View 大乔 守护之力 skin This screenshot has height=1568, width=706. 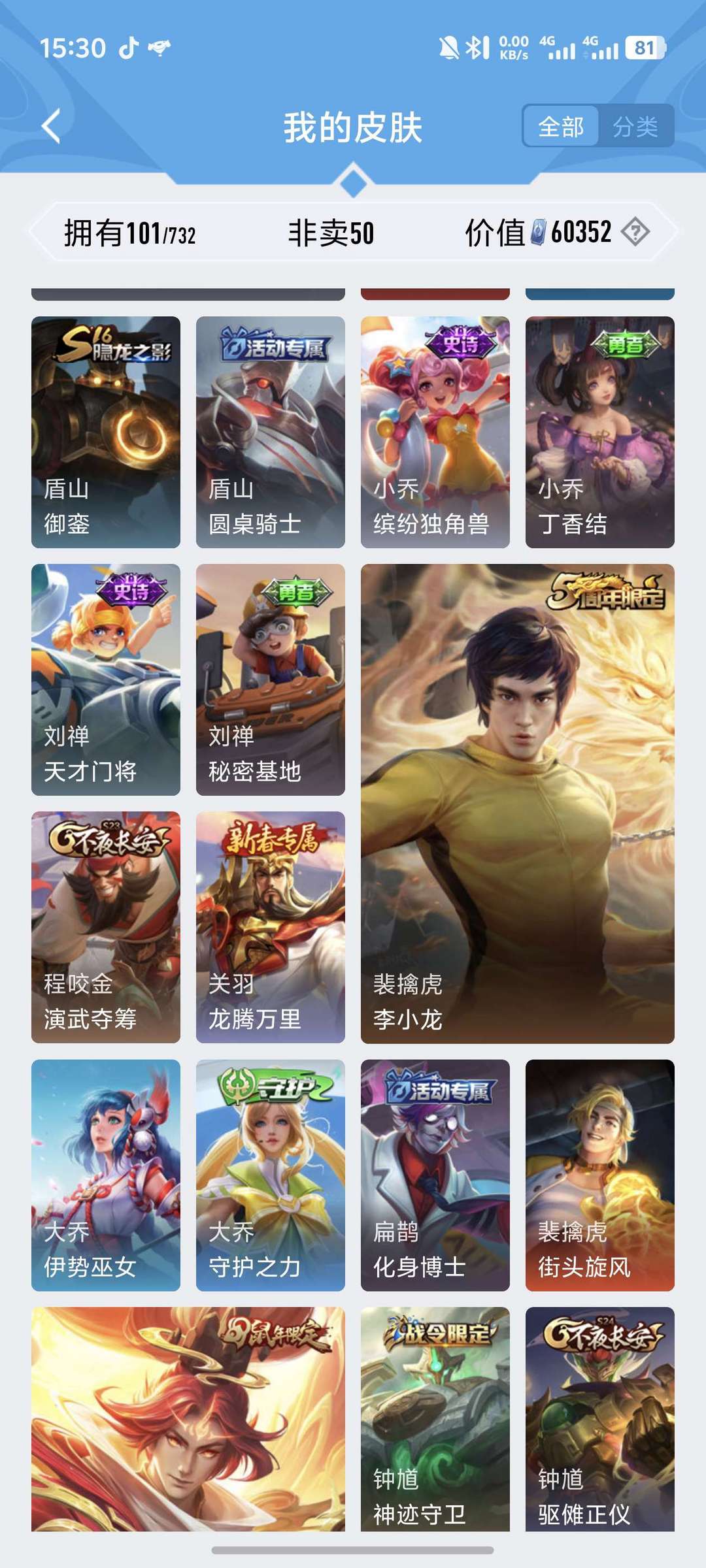point(271,1175)
